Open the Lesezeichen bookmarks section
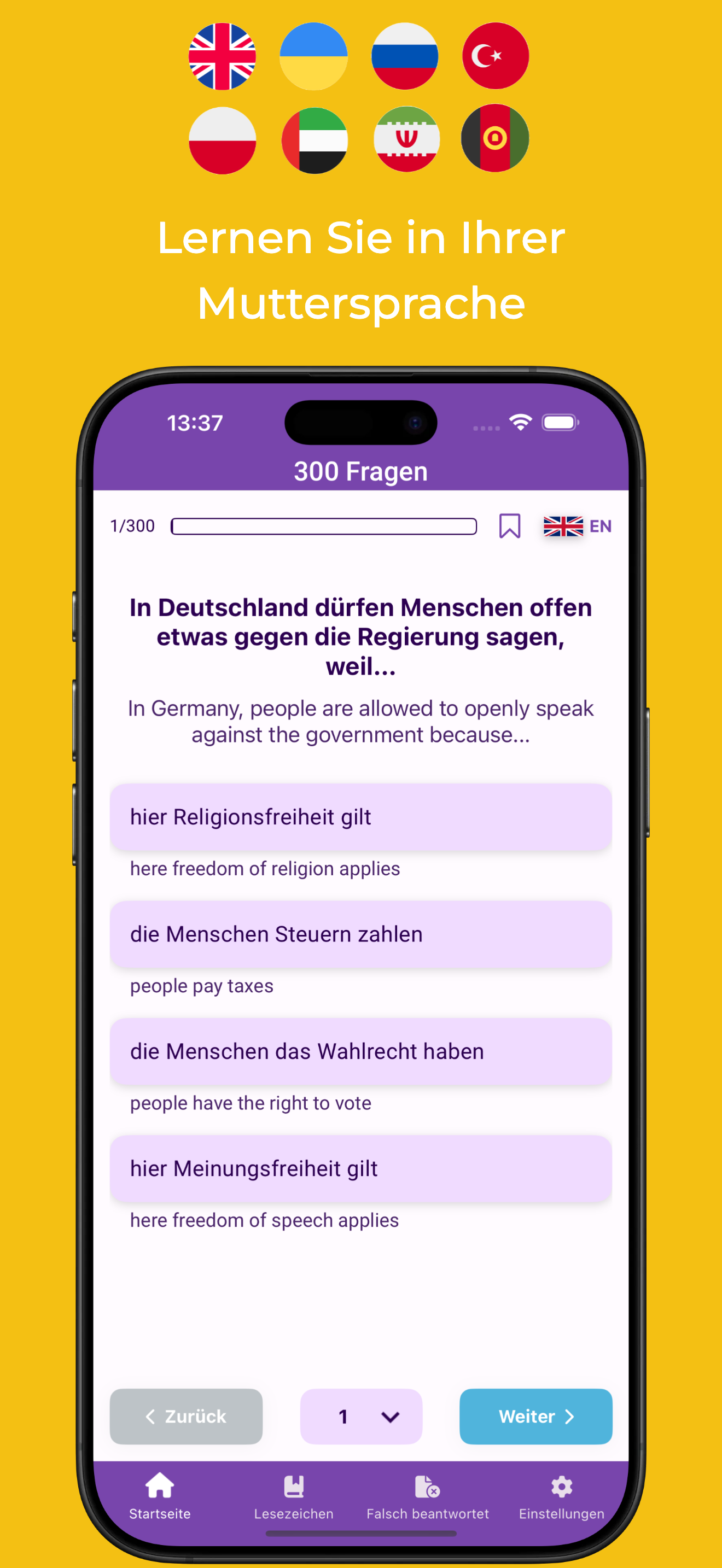 pos(293,1485)
